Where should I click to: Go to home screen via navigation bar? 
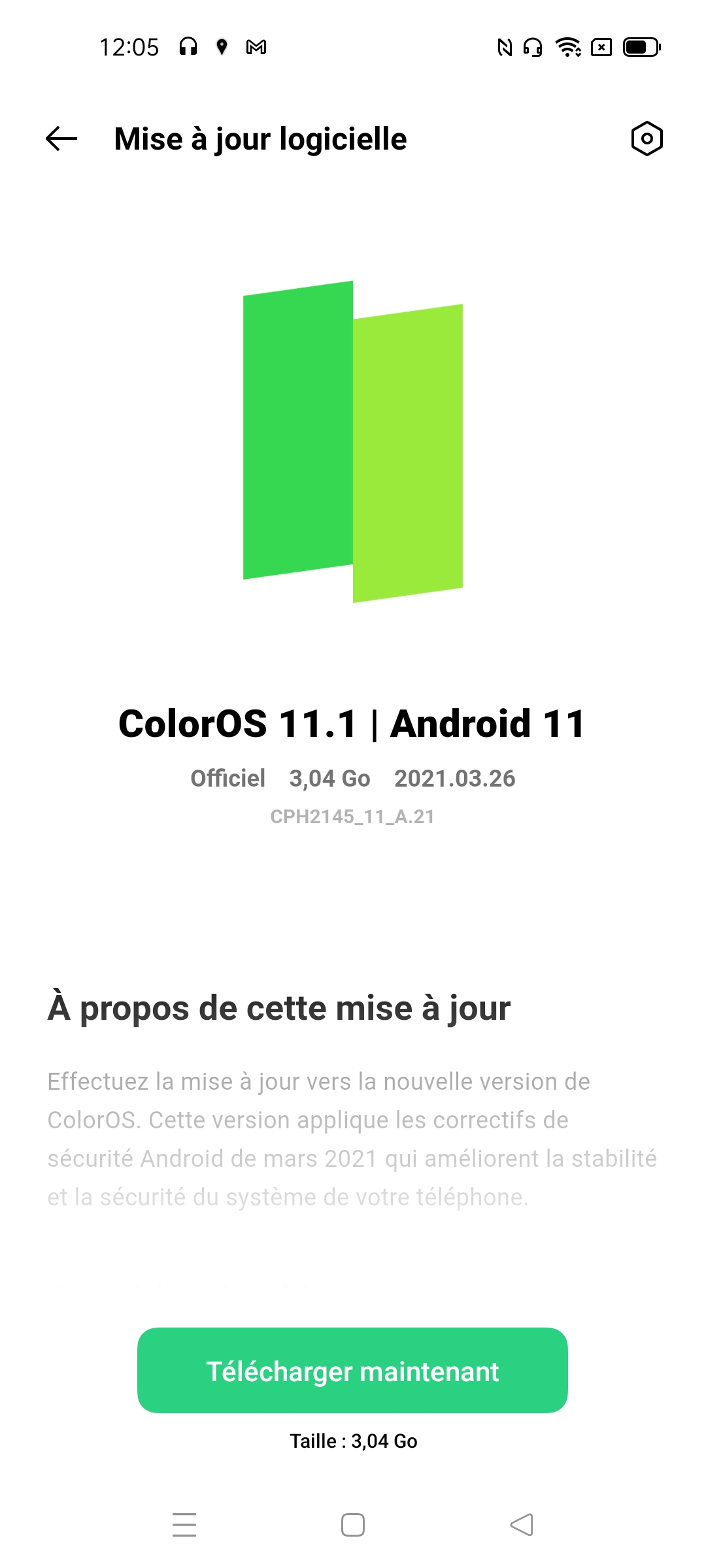point(353,1524)
